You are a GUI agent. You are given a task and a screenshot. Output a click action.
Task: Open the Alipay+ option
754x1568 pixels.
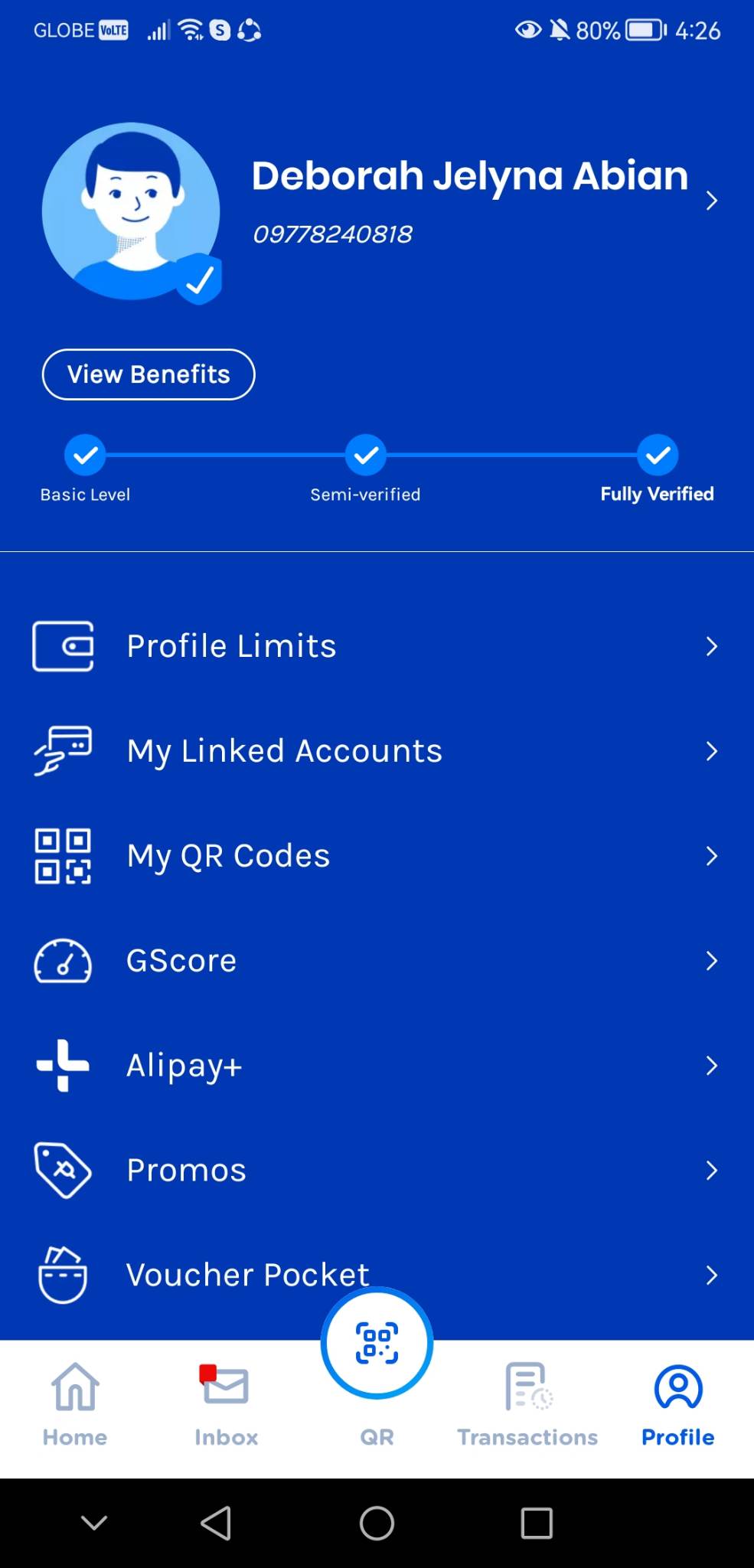[375, 1066]
